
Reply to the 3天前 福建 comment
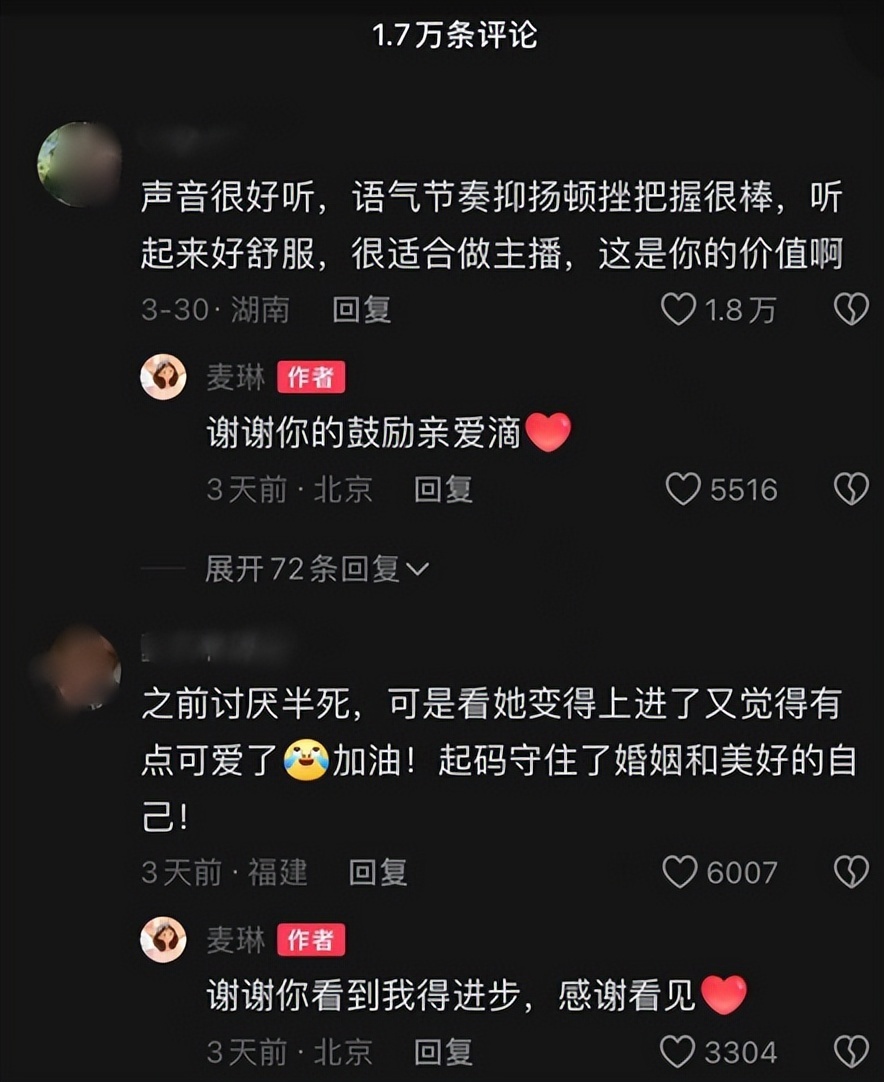click(x=377, y=872)
